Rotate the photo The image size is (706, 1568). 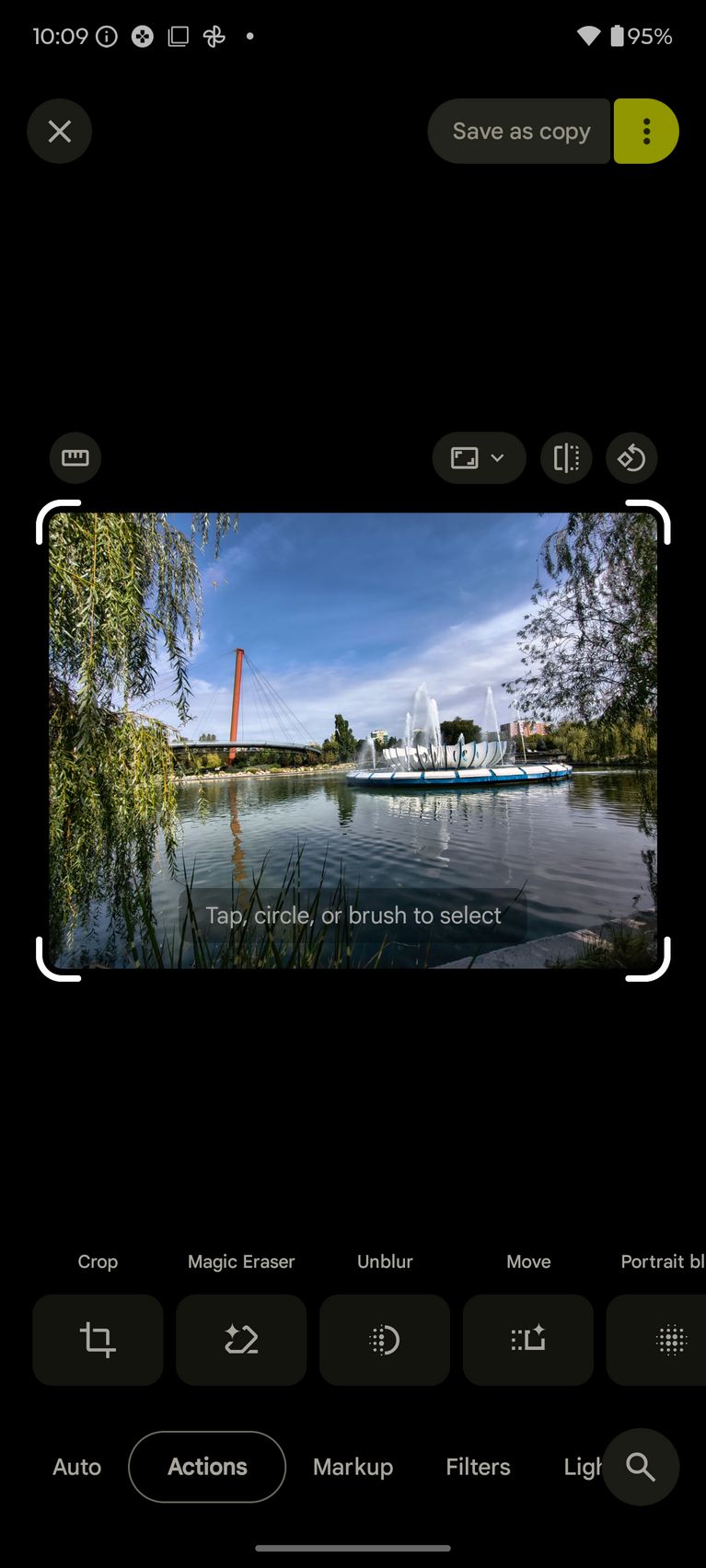(x=631, y=457)
